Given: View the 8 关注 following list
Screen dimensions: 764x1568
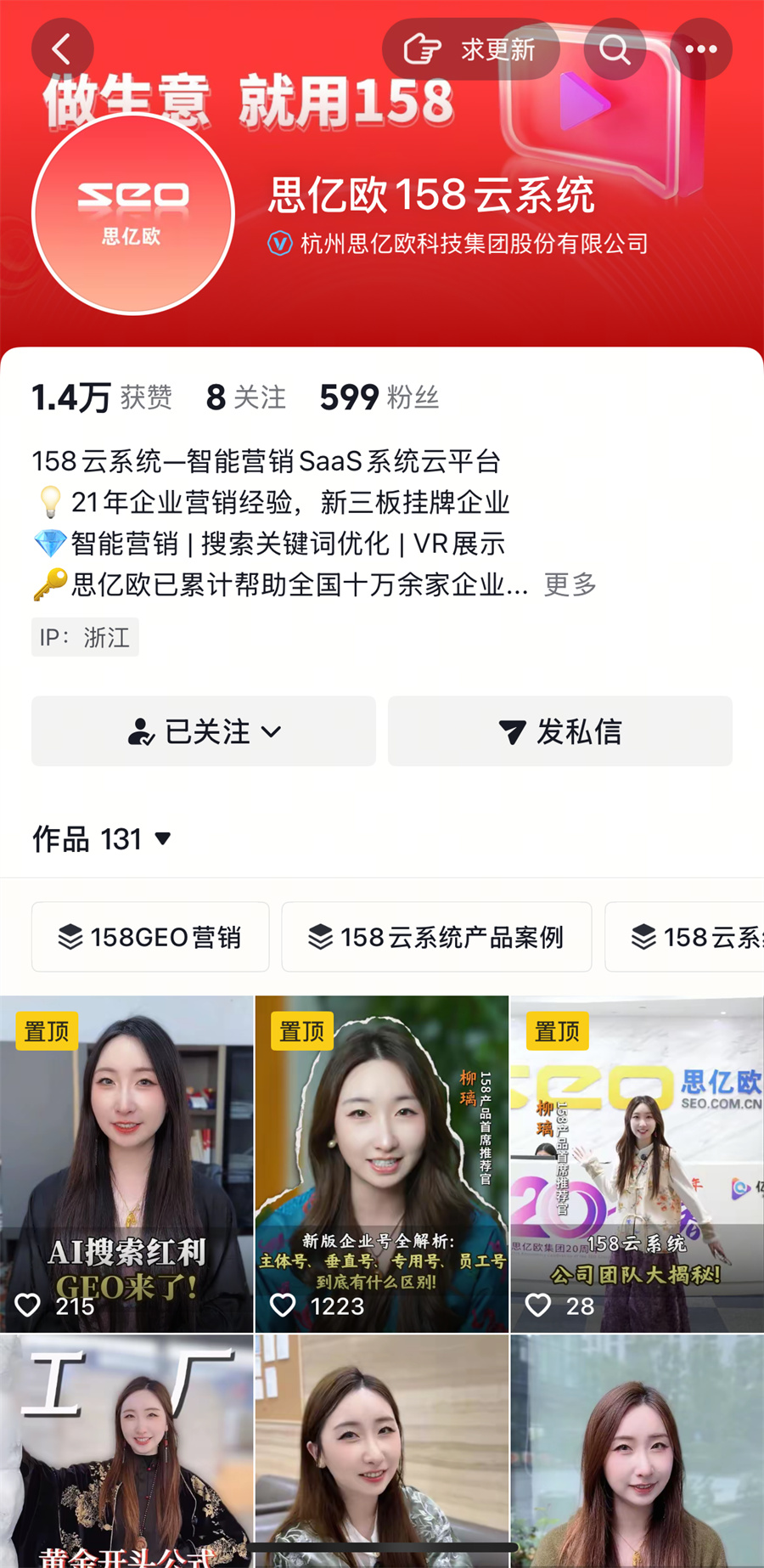Looking at the screenshot, I should coord(246,398).
